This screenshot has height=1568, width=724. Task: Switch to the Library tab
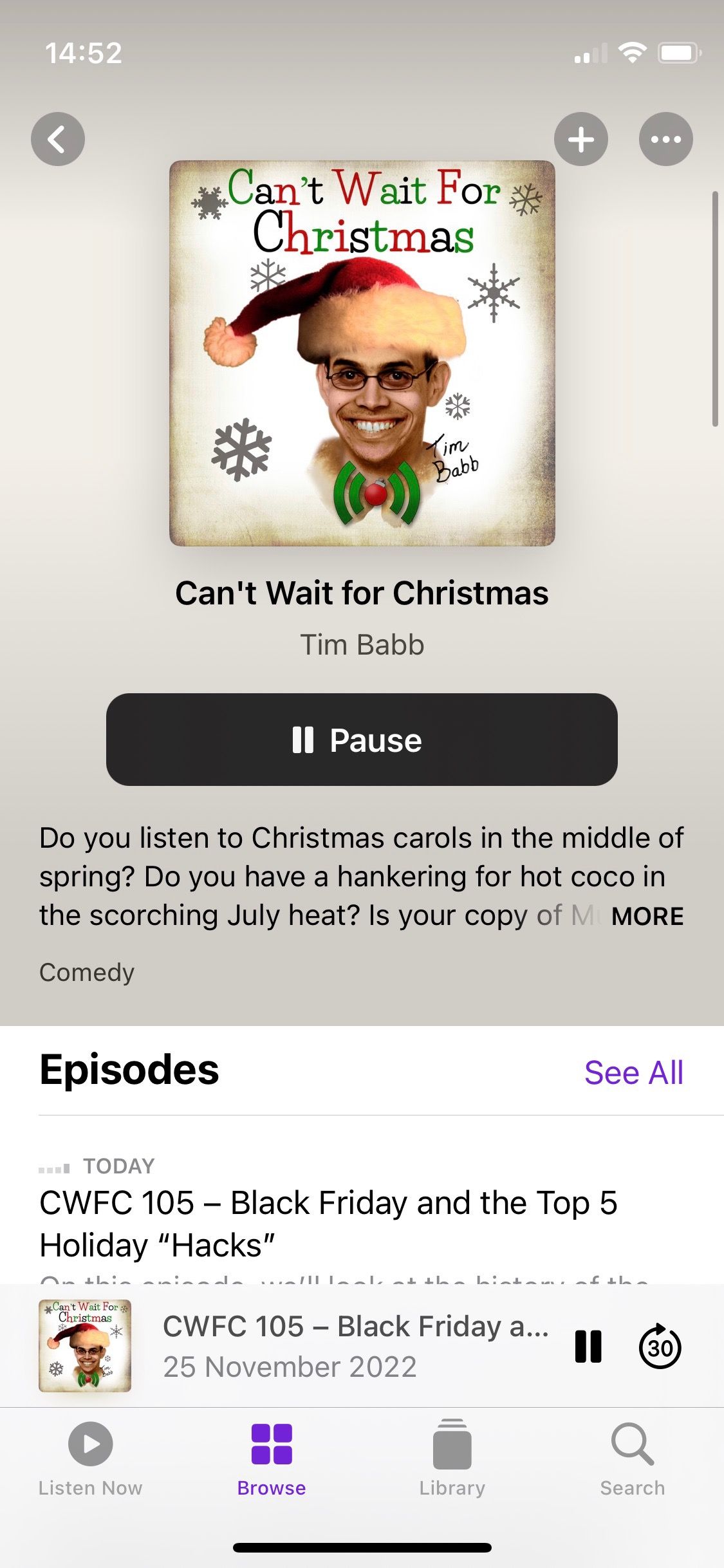(x=452, y=1459)
